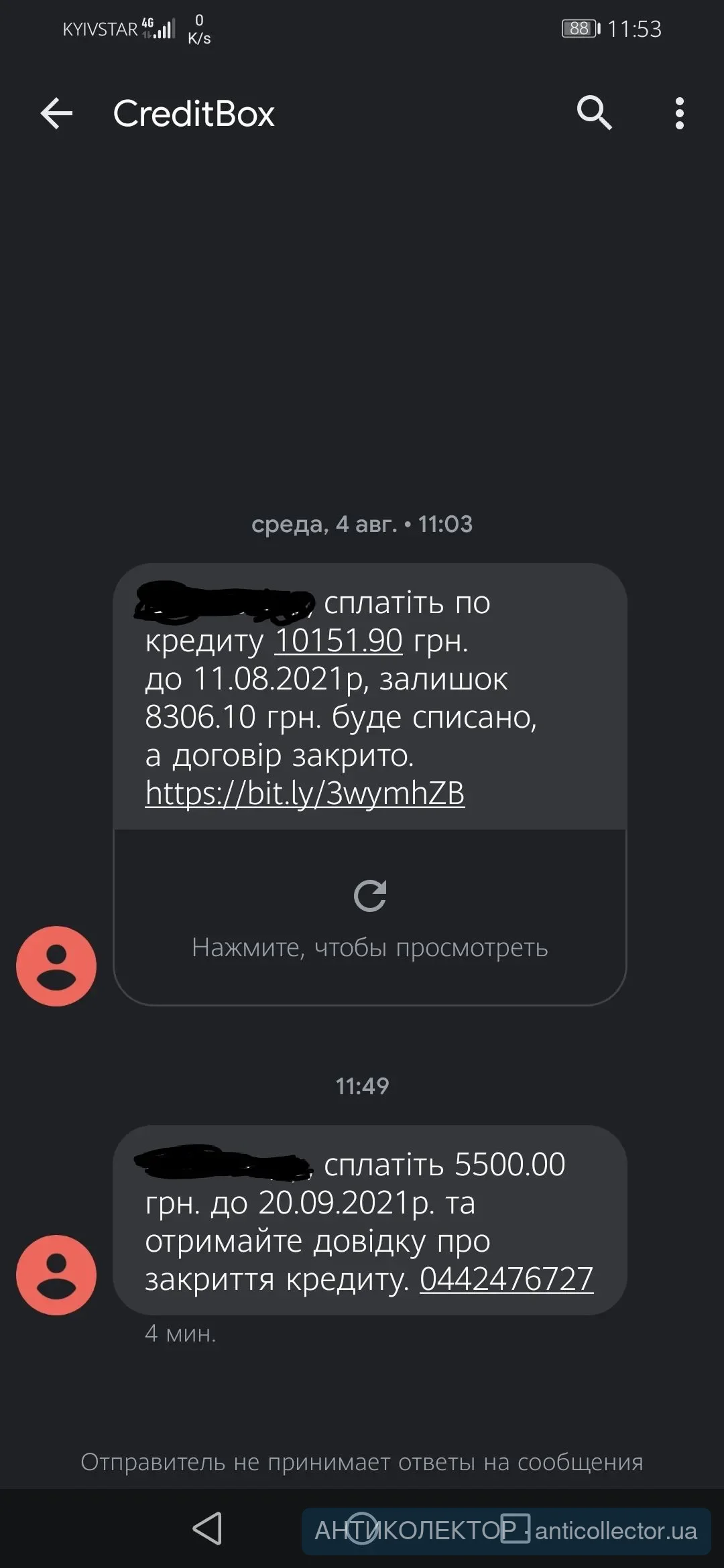
Task: Search within the CreditBox conversation
Action: tap(594, 113)
